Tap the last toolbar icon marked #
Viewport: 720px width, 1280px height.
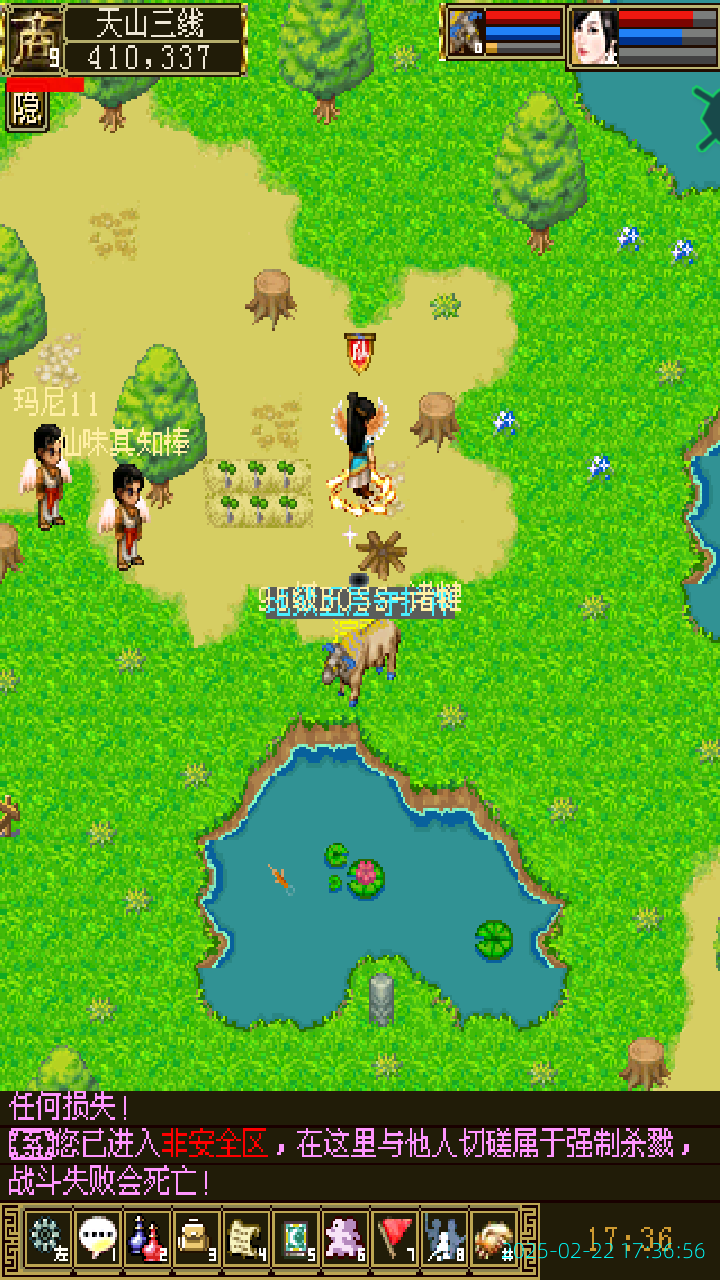coord(494,1238)
